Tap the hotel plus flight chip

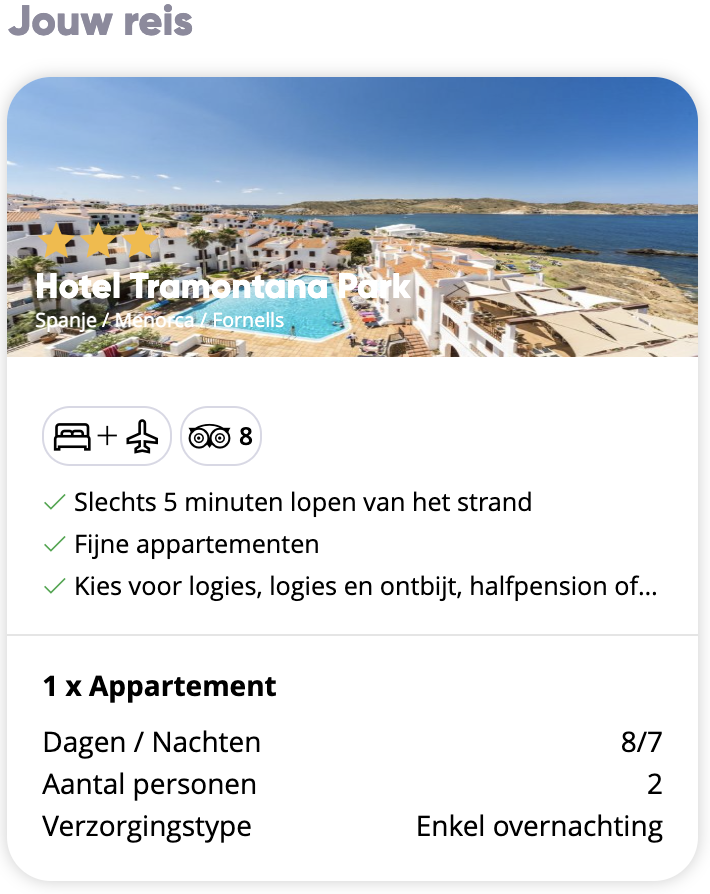pos(106,436)
